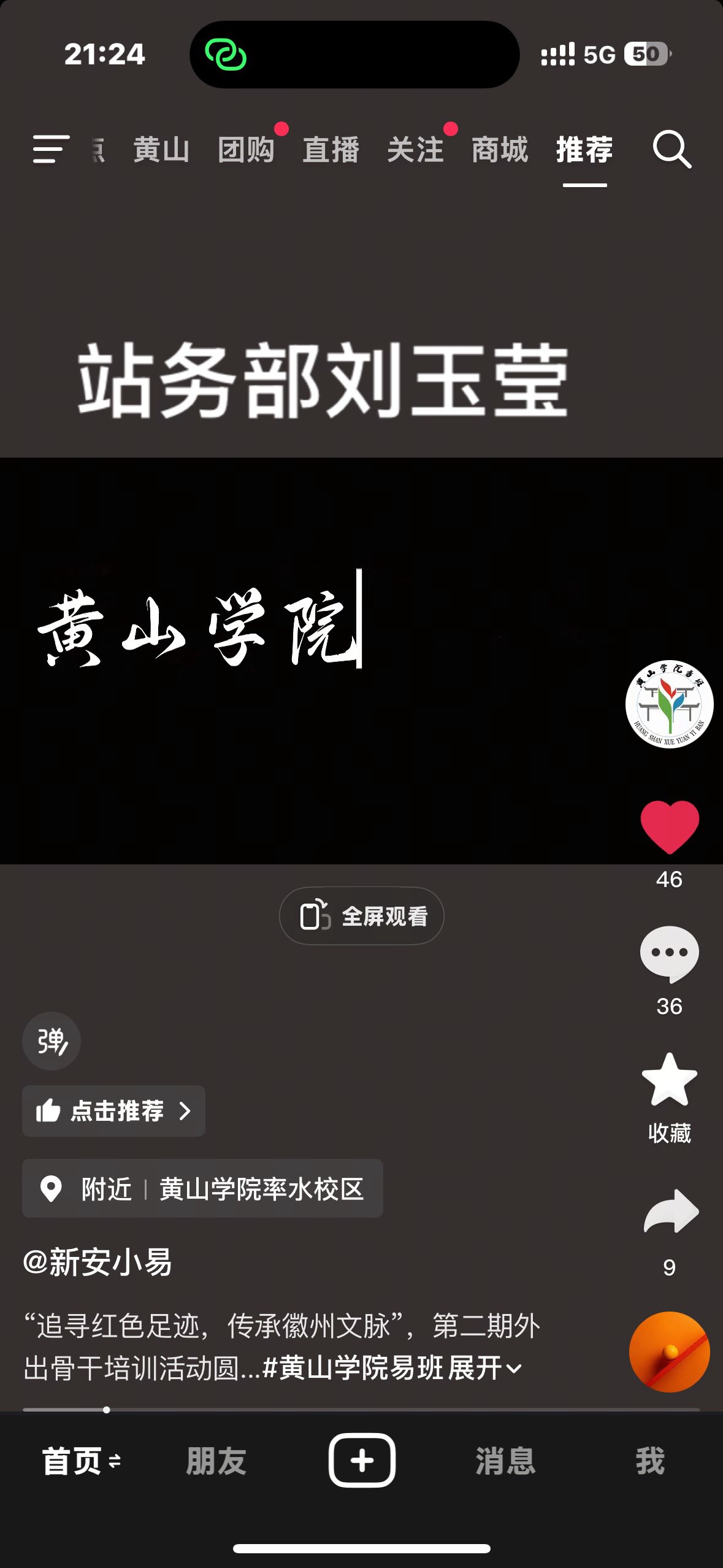The height and width of the screenshot is (1568, 723).
Task: Go to the 朋友 tab
Action: coord(216,1461)
